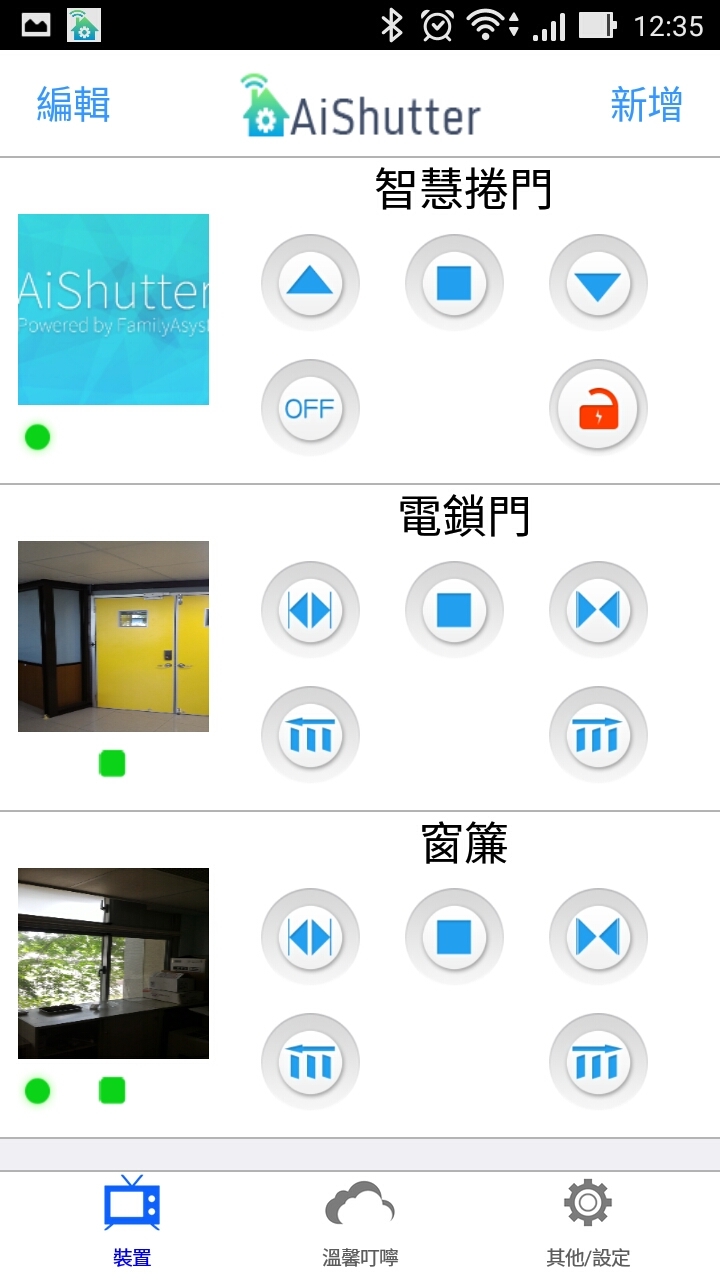The image size is (720, 1280).
Task: Tap the green circle status indicator under AiShutter image
Action: coord(37,437)
